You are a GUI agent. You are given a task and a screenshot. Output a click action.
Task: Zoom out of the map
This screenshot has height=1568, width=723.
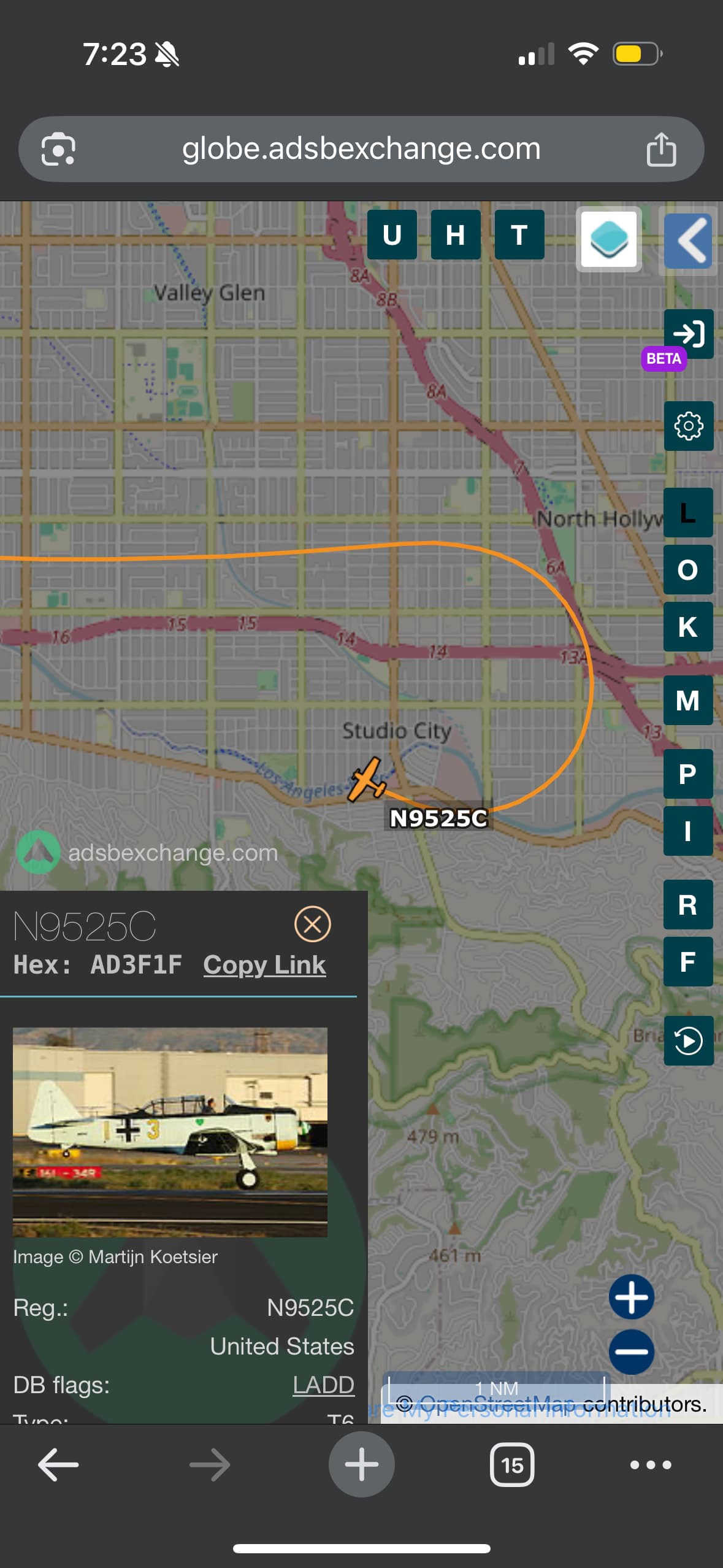pos(631,1351)
